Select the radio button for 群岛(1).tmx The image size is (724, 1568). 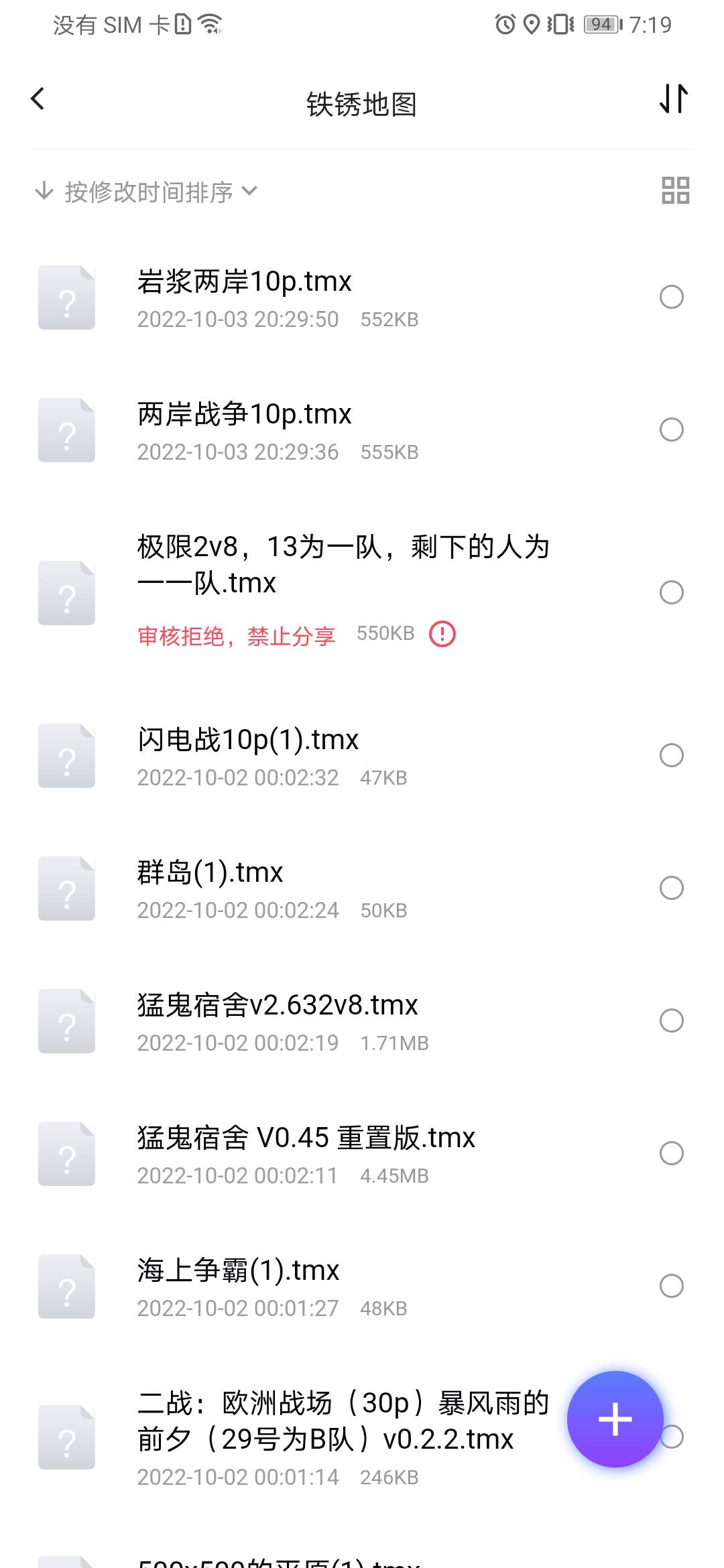coord(671,888)
